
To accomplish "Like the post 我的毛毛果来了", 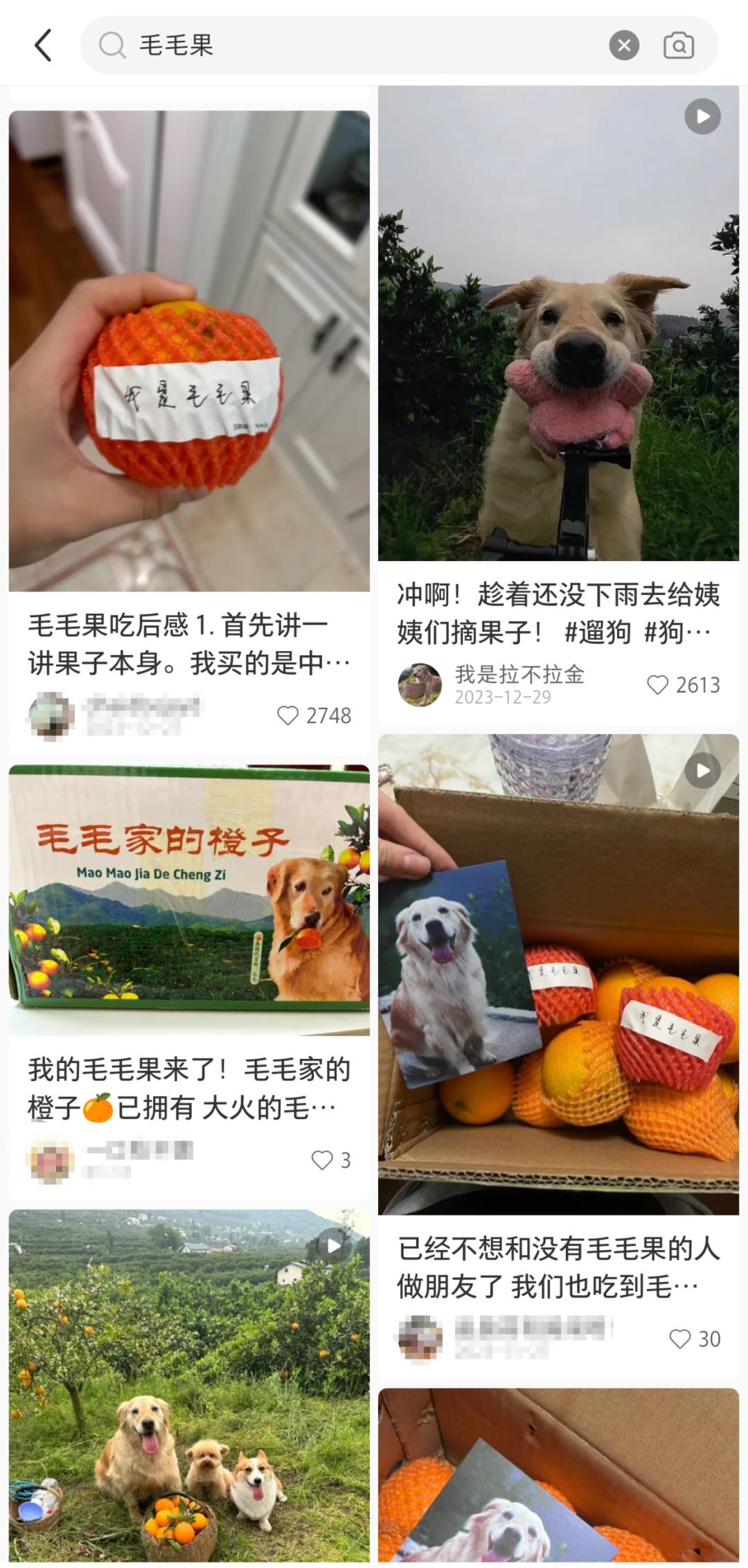I will point(322,1160).
